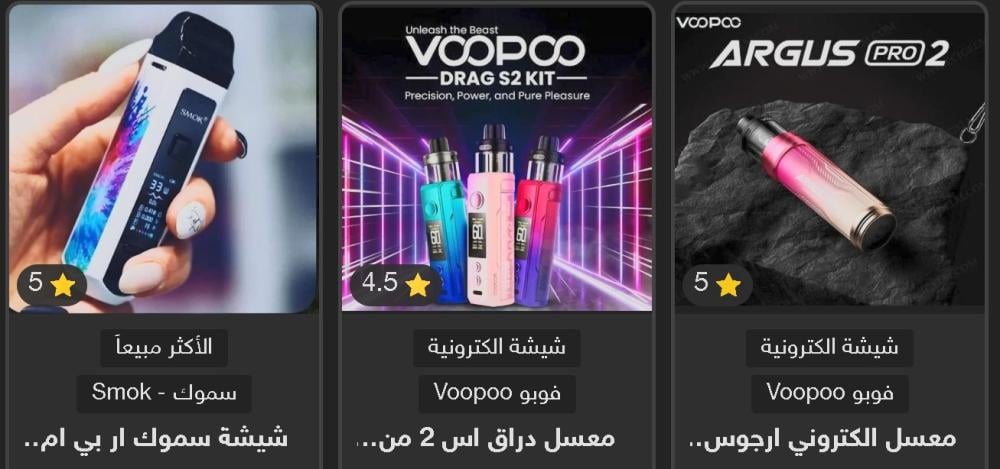Tap شيشة الكترونية chip on Argus Pro 2 card
This screenshot has width=1000, height=469.
pyautogui.click(x=829, y=348)
